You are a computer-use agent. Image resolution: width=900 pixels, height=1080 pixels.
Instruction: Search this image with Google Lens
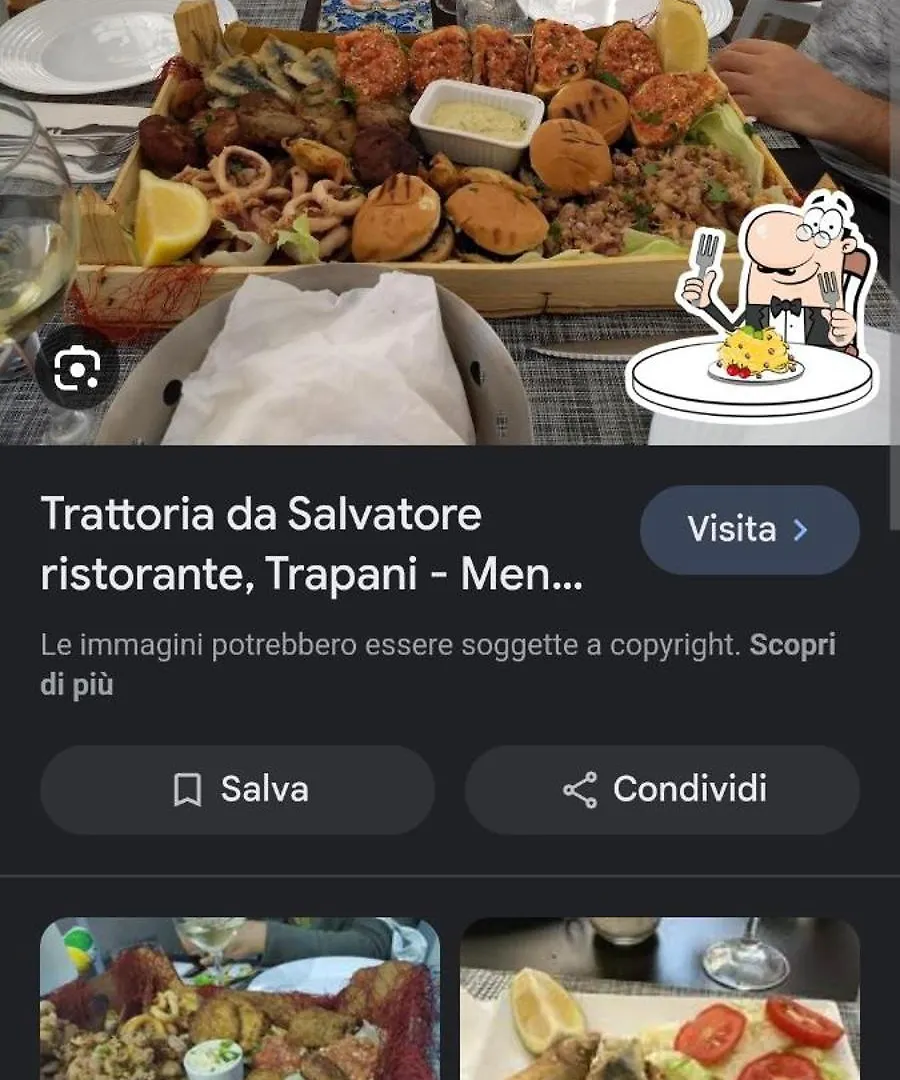(x=77, y=371)
